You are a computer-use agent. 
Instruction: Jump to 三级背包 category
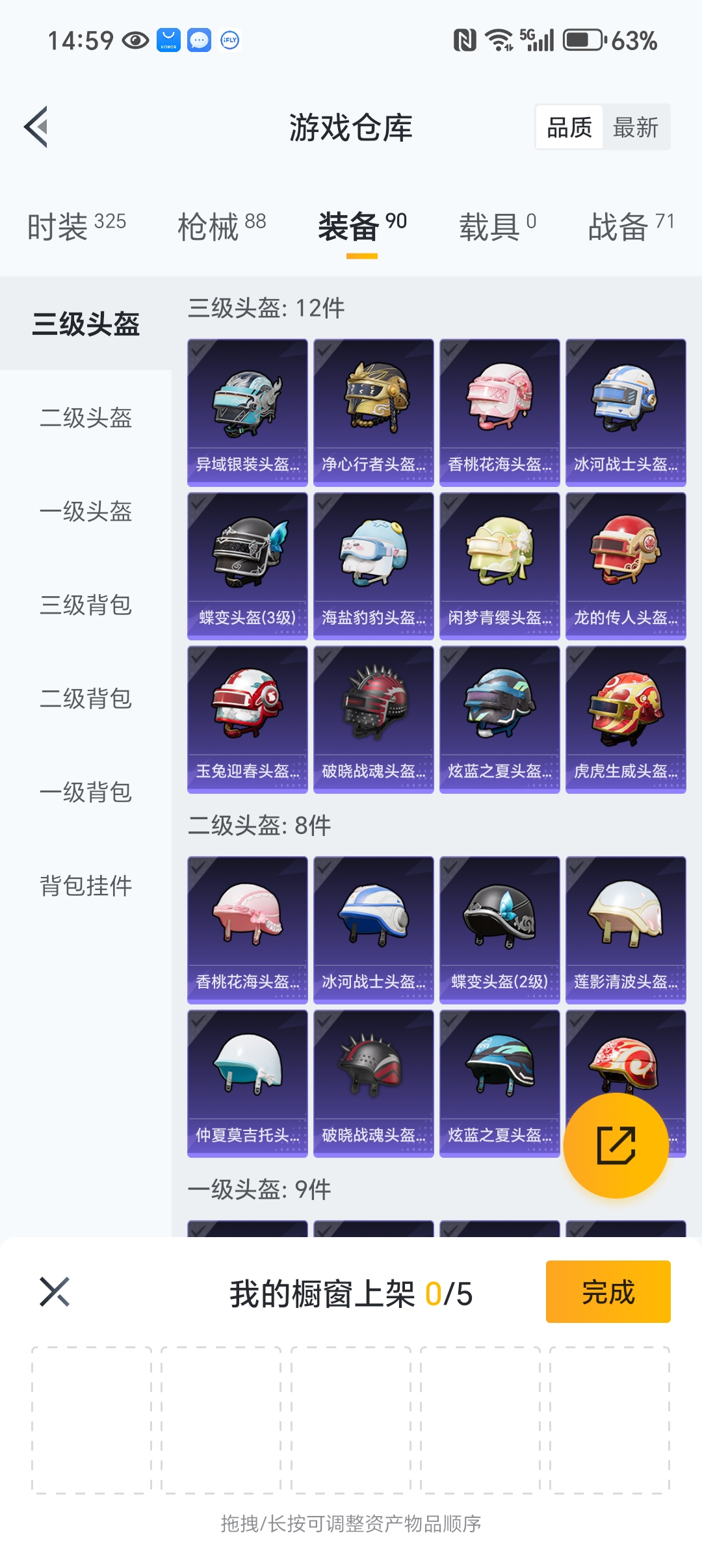coord(86,605)
